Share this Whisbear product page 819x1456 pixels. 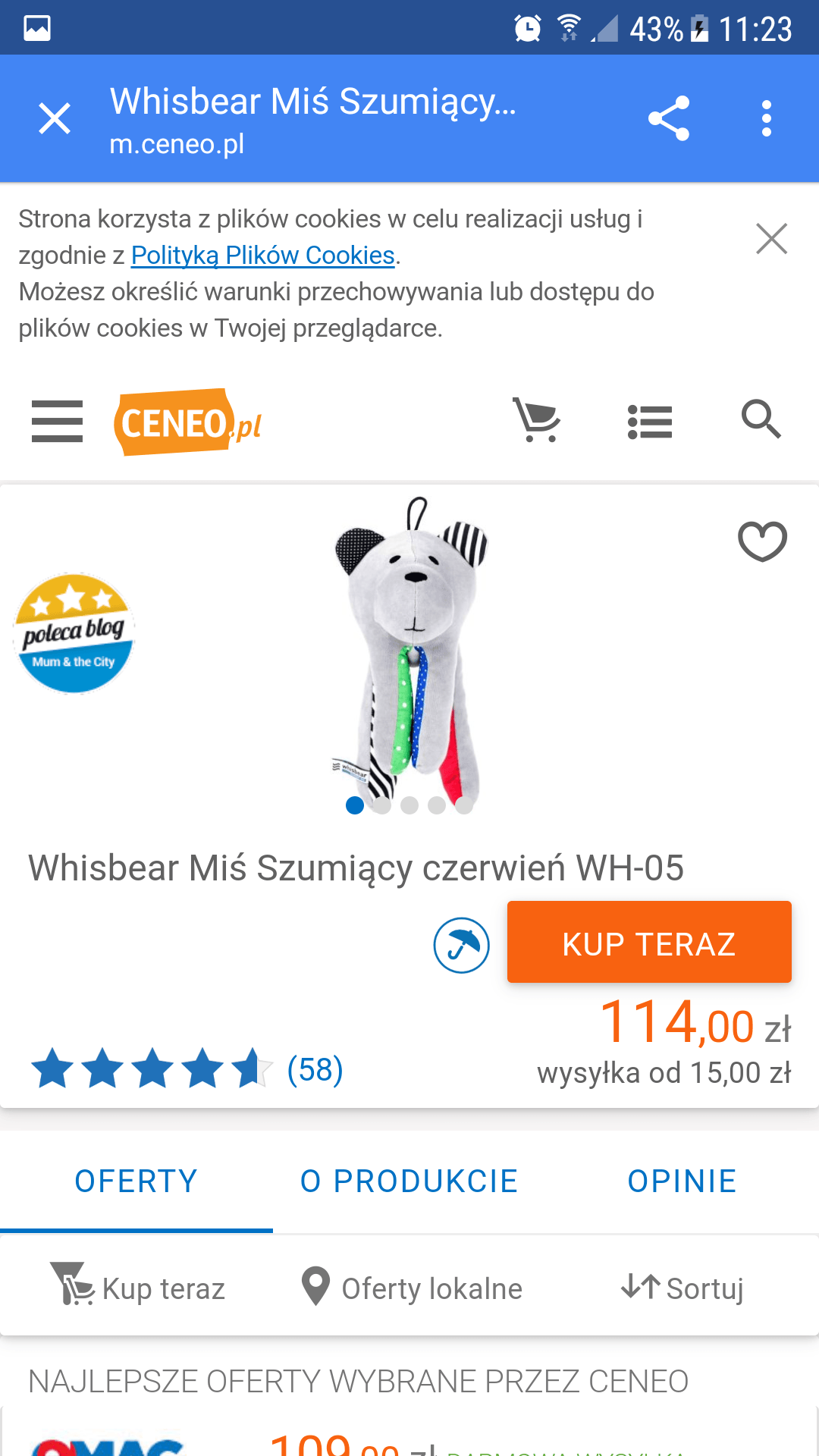point(668,118)
